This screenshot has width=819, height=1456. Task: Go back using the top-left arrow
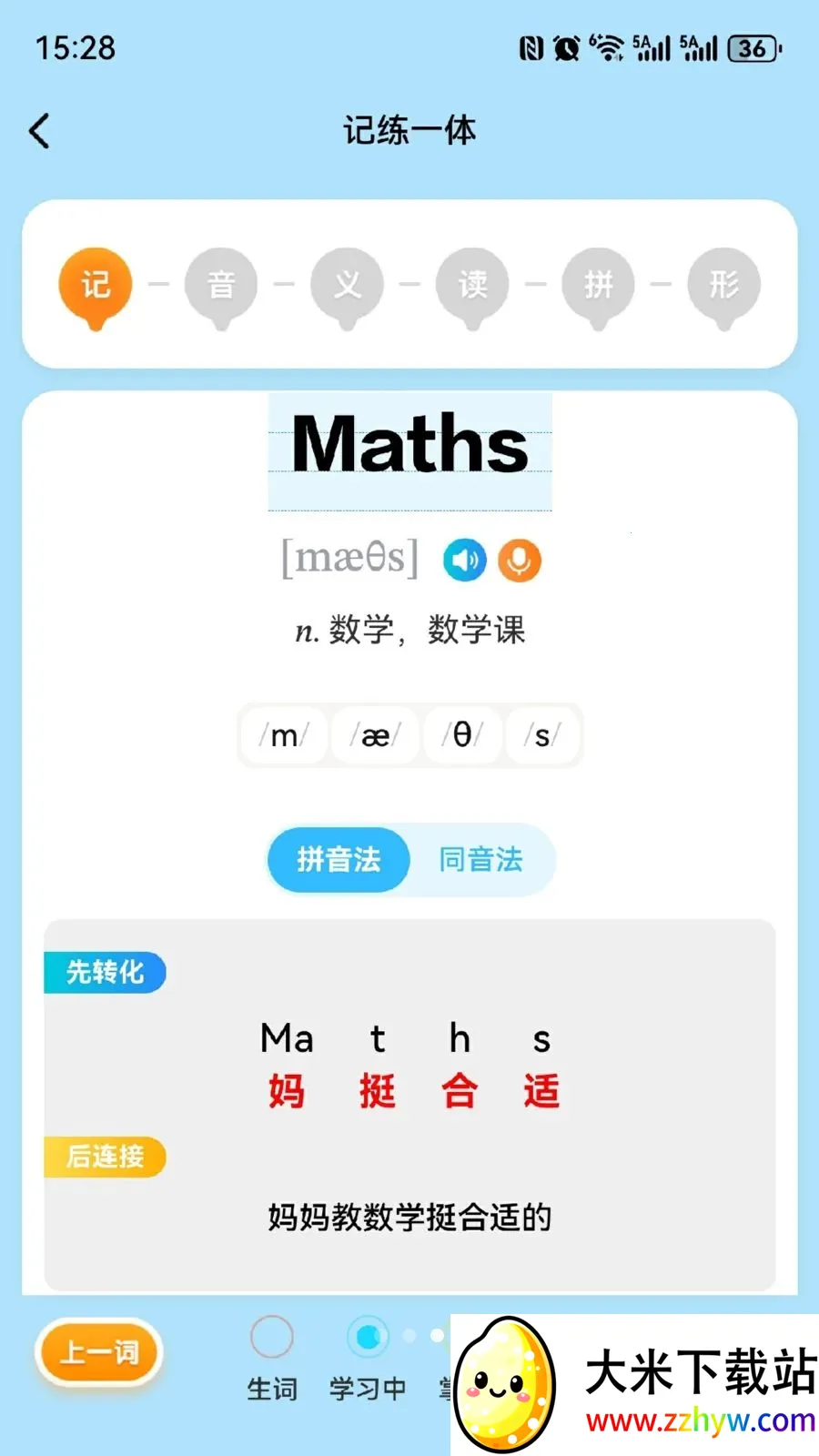click(39, 131)
